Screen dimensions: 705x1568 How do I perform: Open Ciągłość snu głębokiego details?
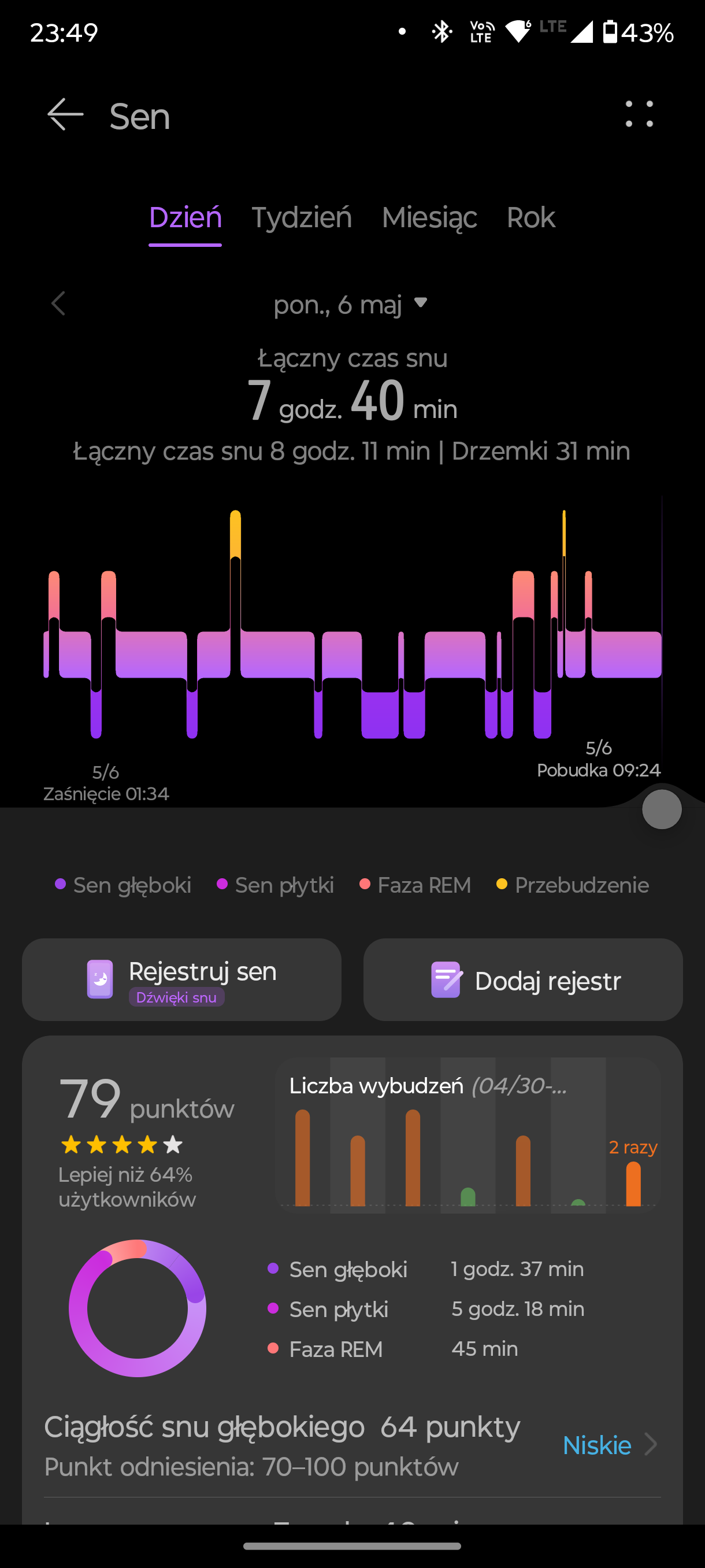coord(352,1445)
